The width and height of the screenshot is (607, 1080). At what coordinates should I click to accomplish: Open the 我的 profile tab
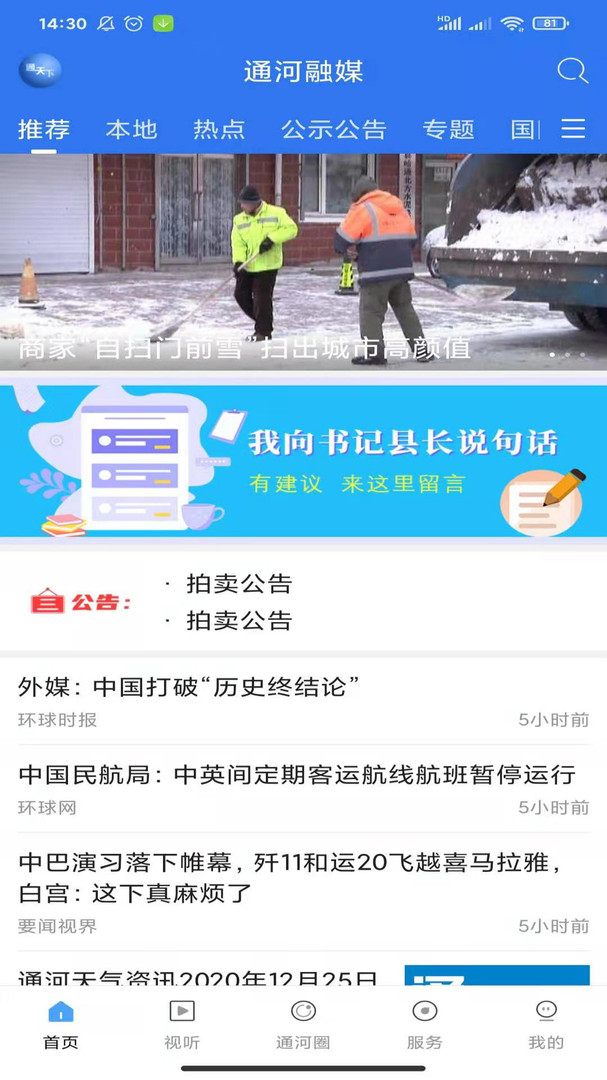(x=546, y=1026)
